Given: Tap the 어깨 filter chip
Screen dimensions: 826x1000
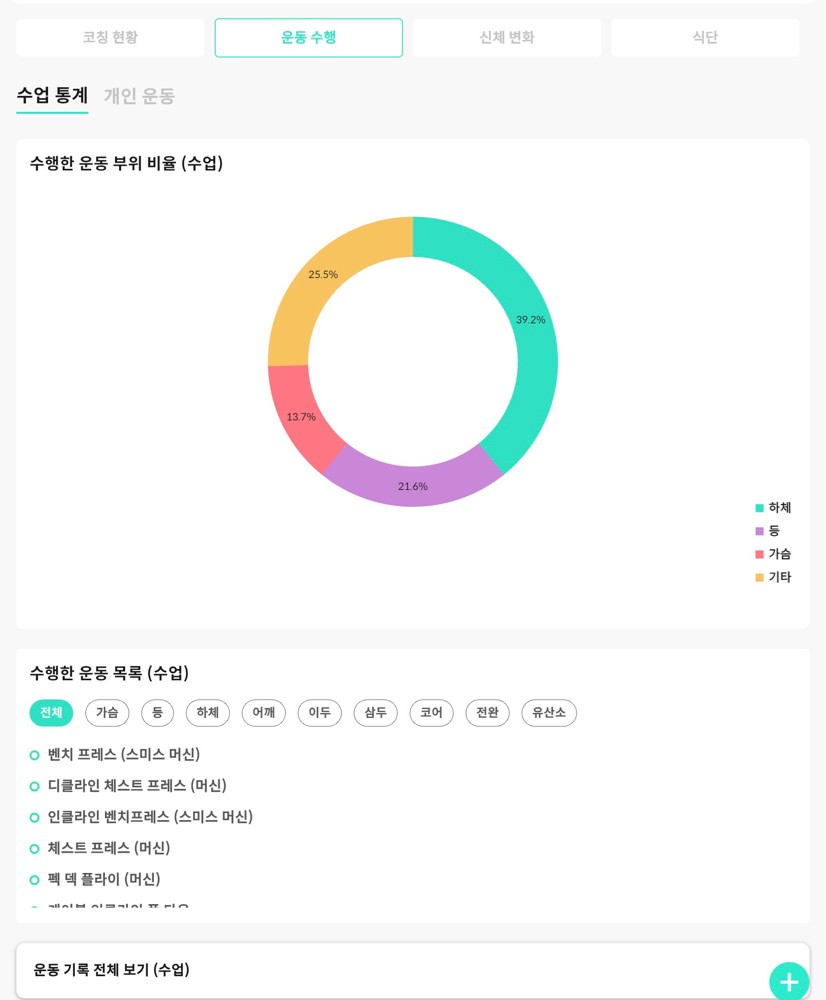Looking at the screenshot, I should 263,713.
